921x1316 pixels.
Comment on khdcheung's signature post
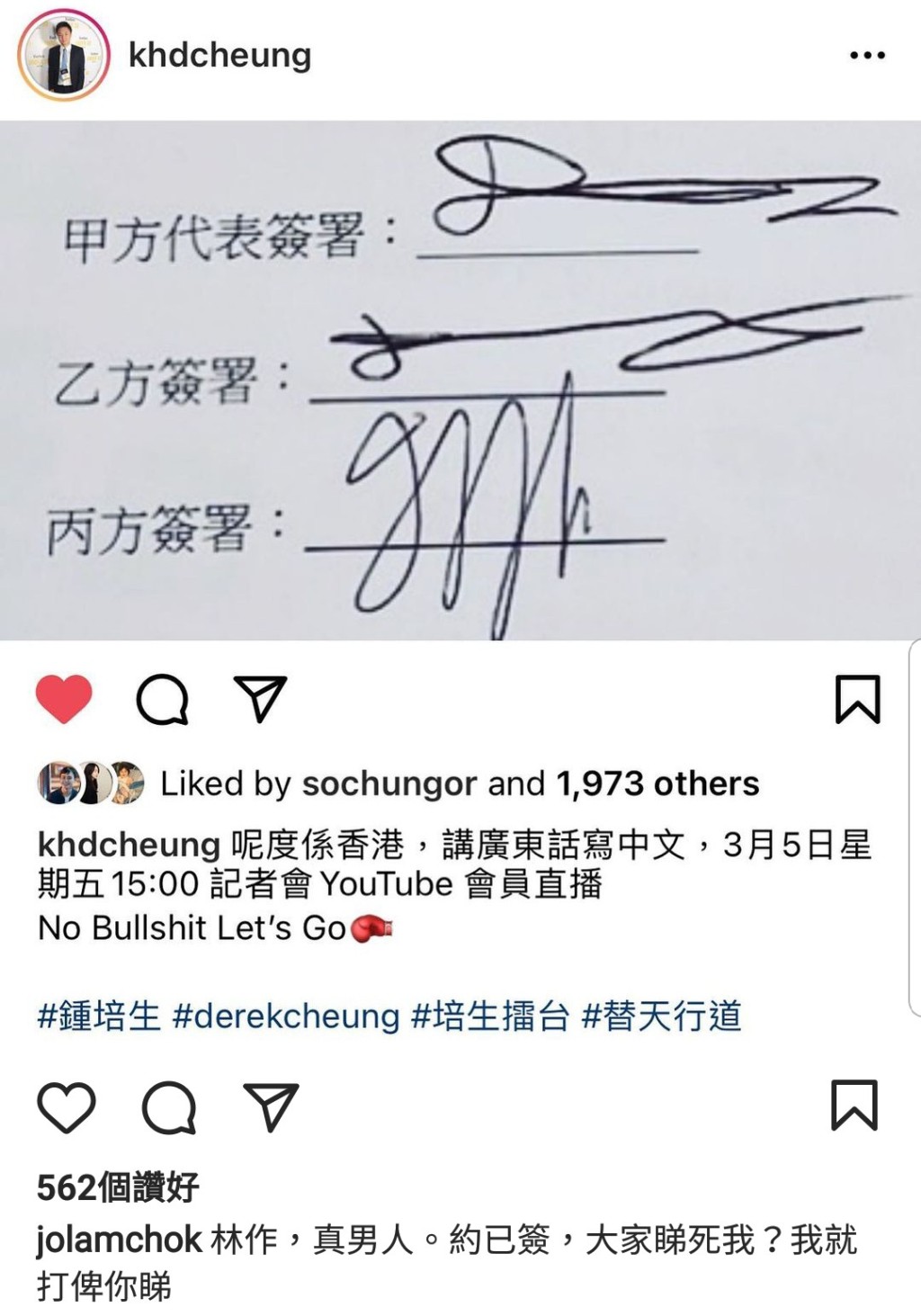click(163, 699)
